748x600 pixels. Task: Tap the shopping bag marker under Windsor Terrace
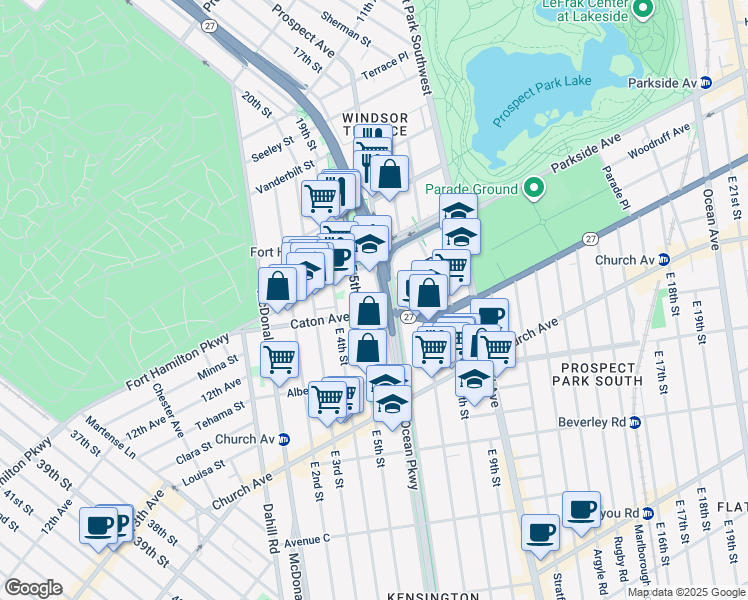click(389, 177)
